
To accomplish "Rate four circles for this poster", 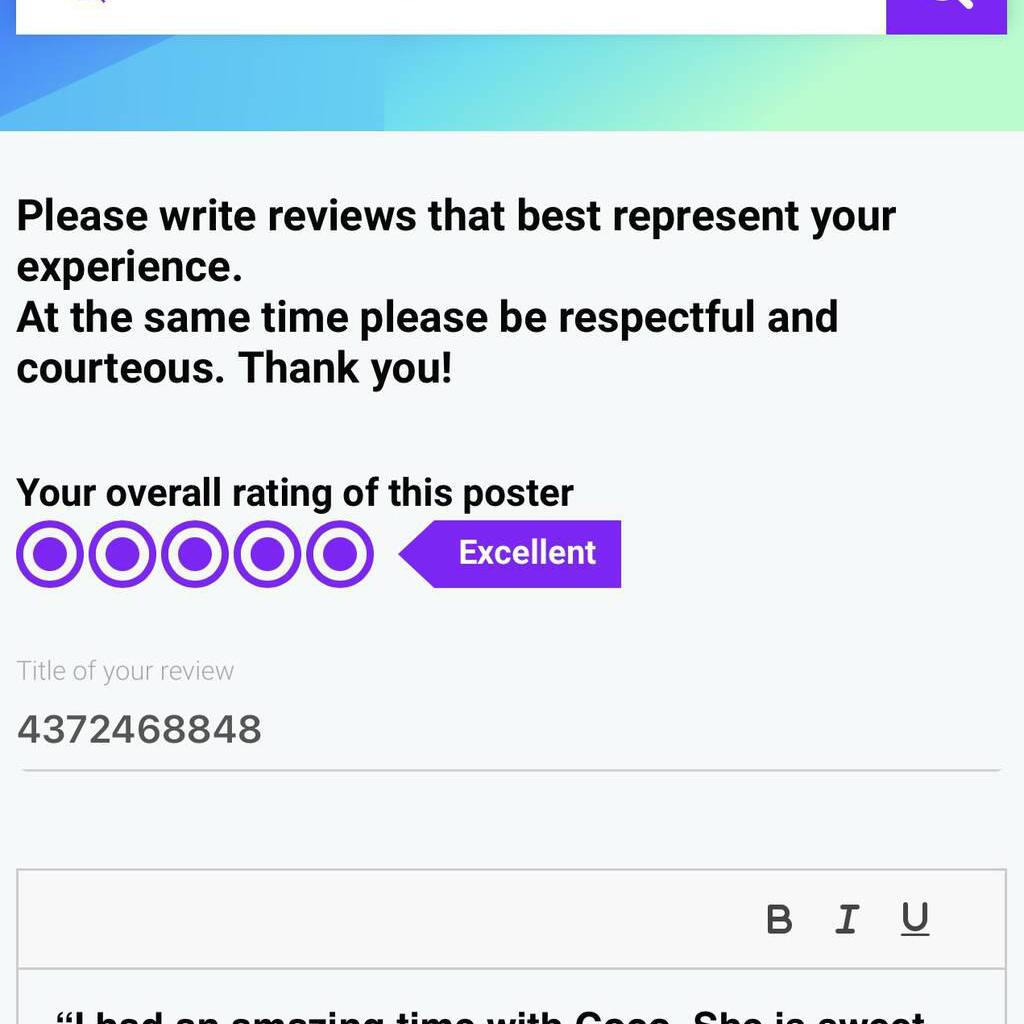I will tap(267, 553).
